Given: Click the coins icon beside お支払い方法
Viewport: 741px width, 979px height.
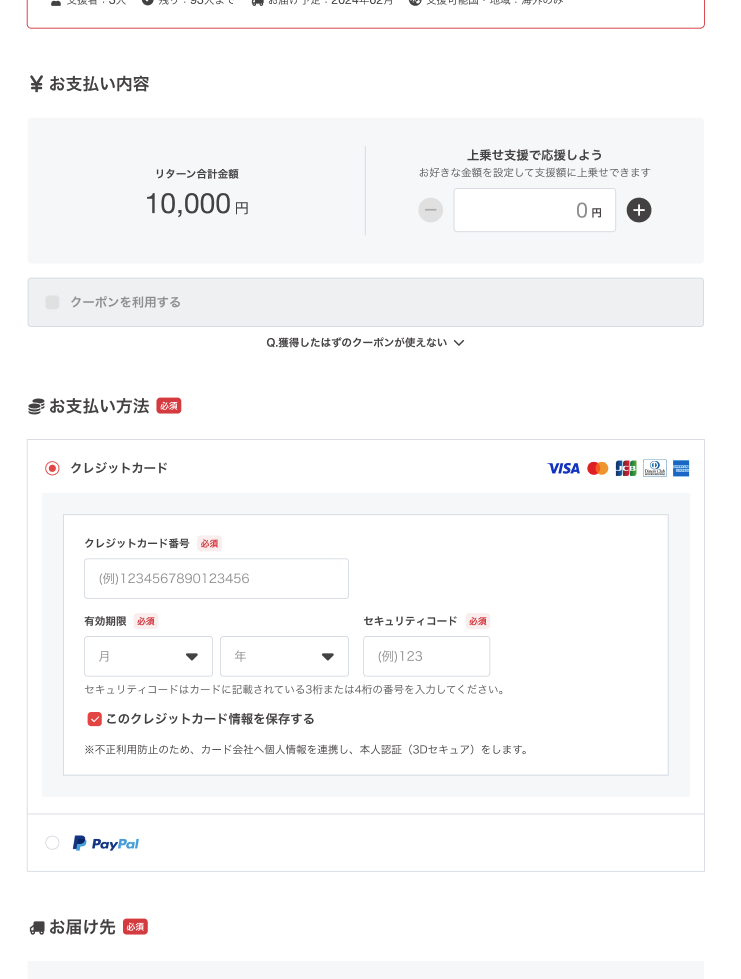Looking at the screenshot, I should (x=36, y=406).
